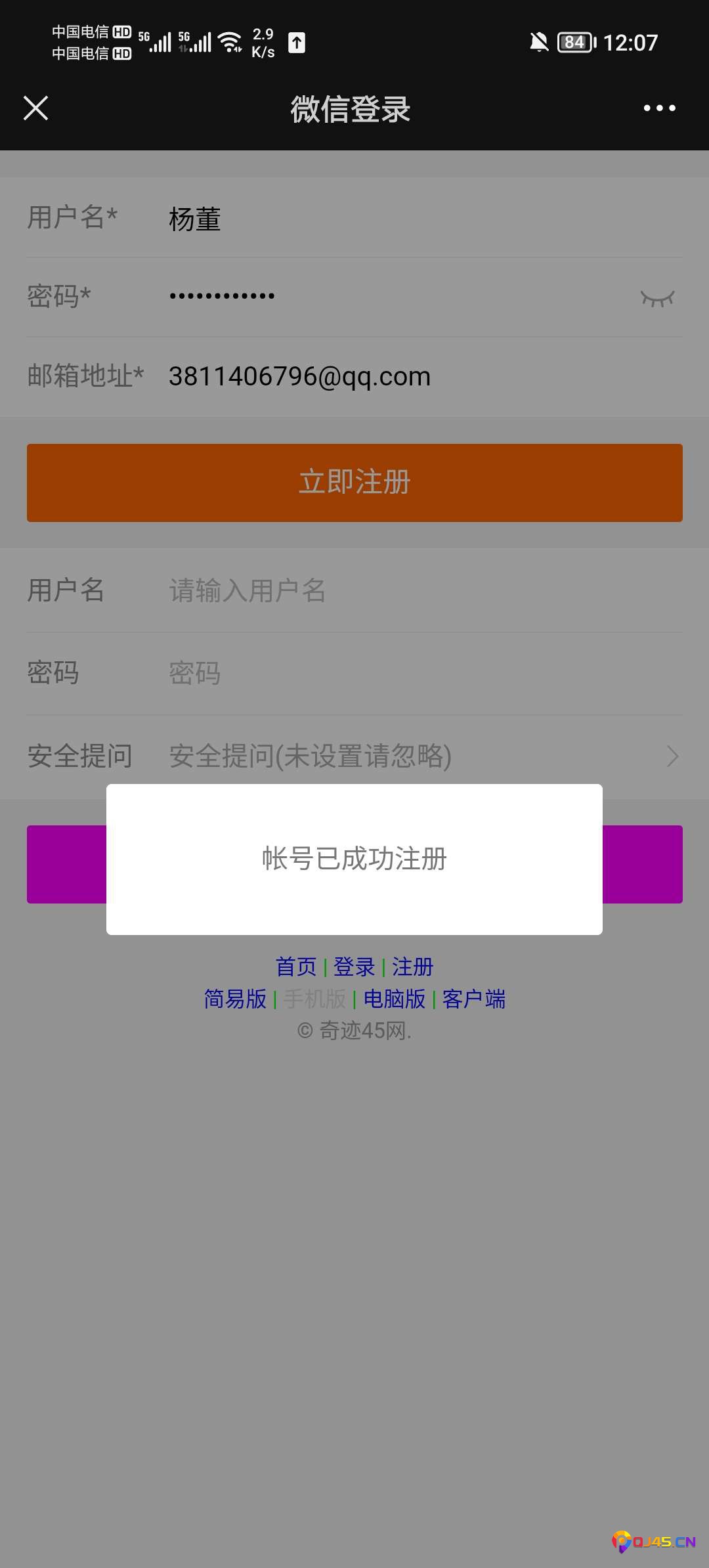Open the security question options chevron
Image resolution: width=709 pixels, height=1568 pixels.
pos(672,756)
